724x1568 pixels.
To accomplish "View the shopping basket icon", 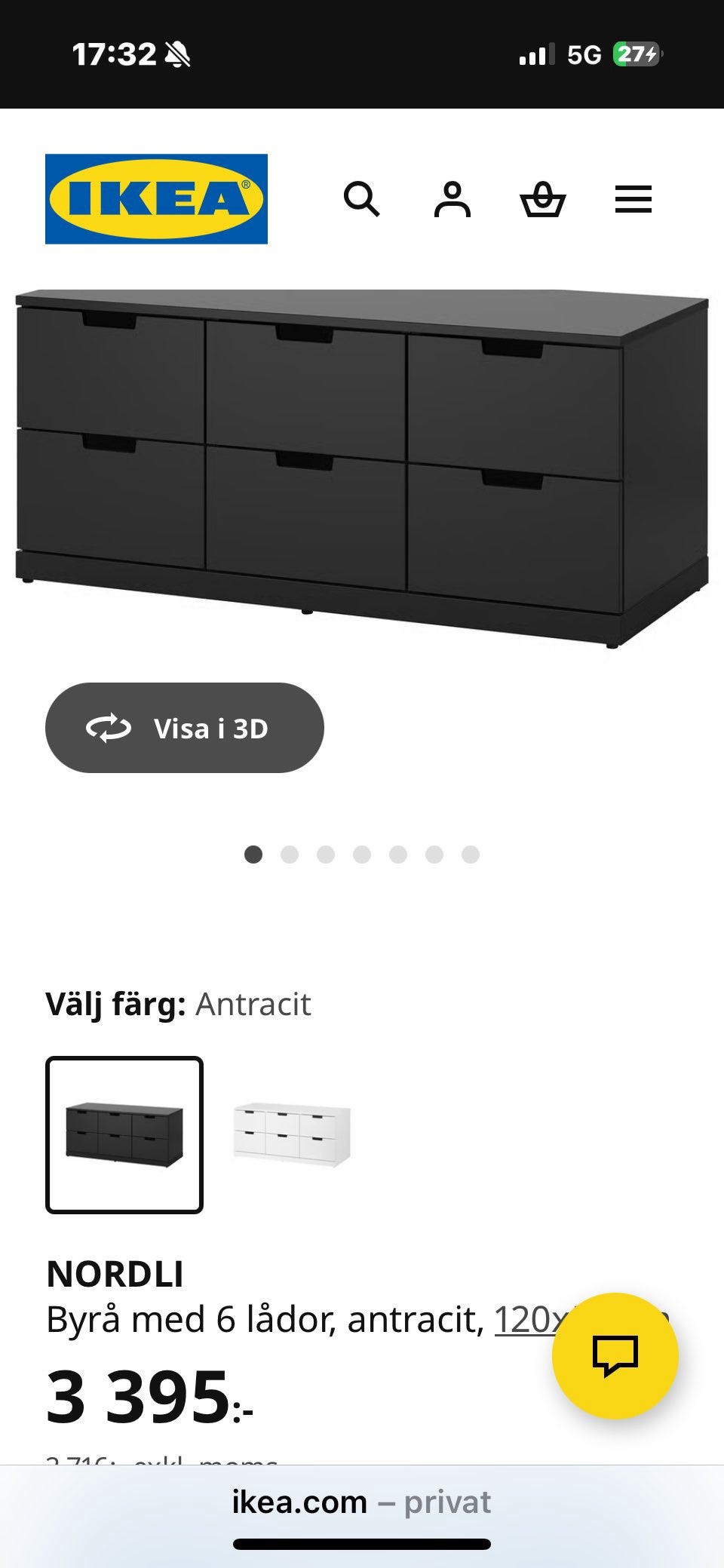I will pyautogui.click(x=545, y=200).
